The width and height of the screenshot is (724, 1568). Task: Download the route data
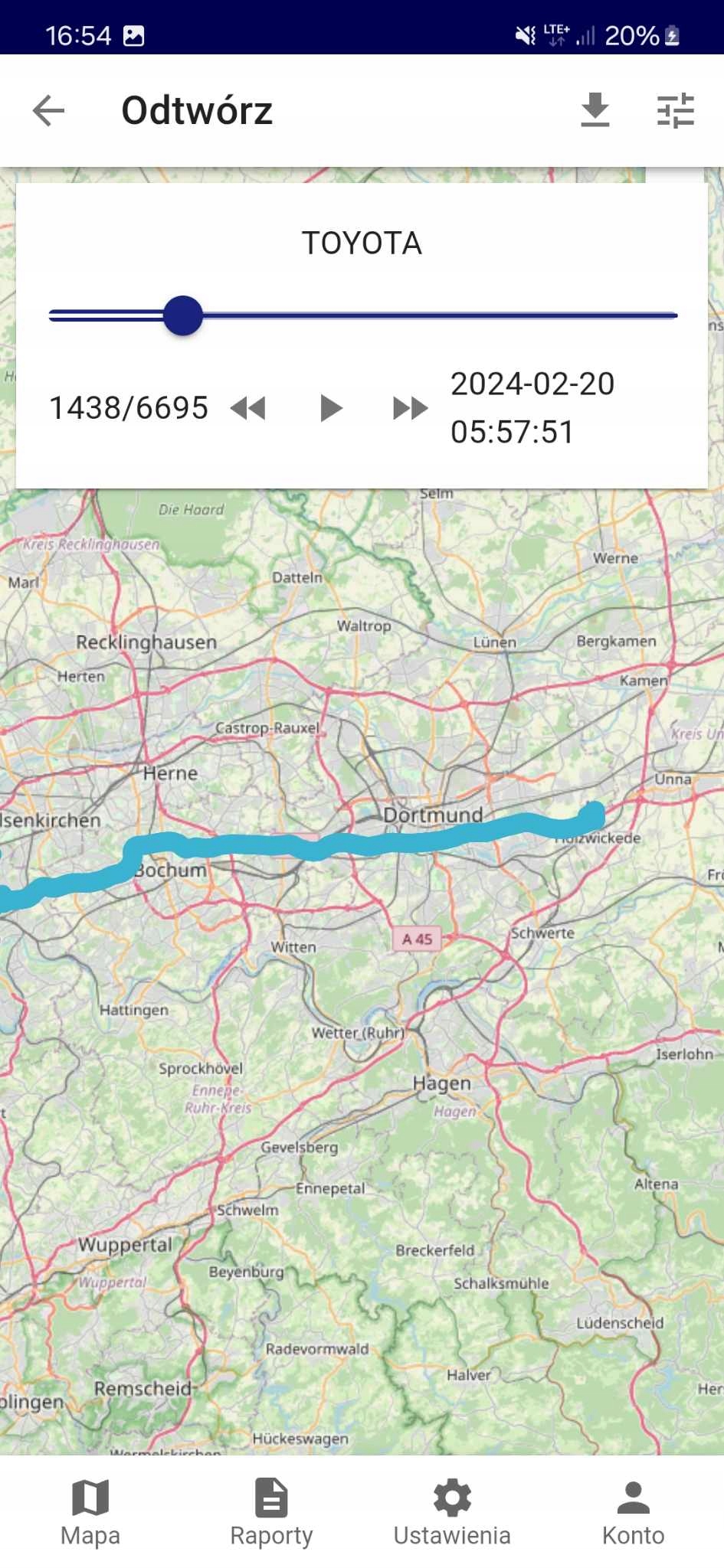pyautogui.click(x=595, y=110)
